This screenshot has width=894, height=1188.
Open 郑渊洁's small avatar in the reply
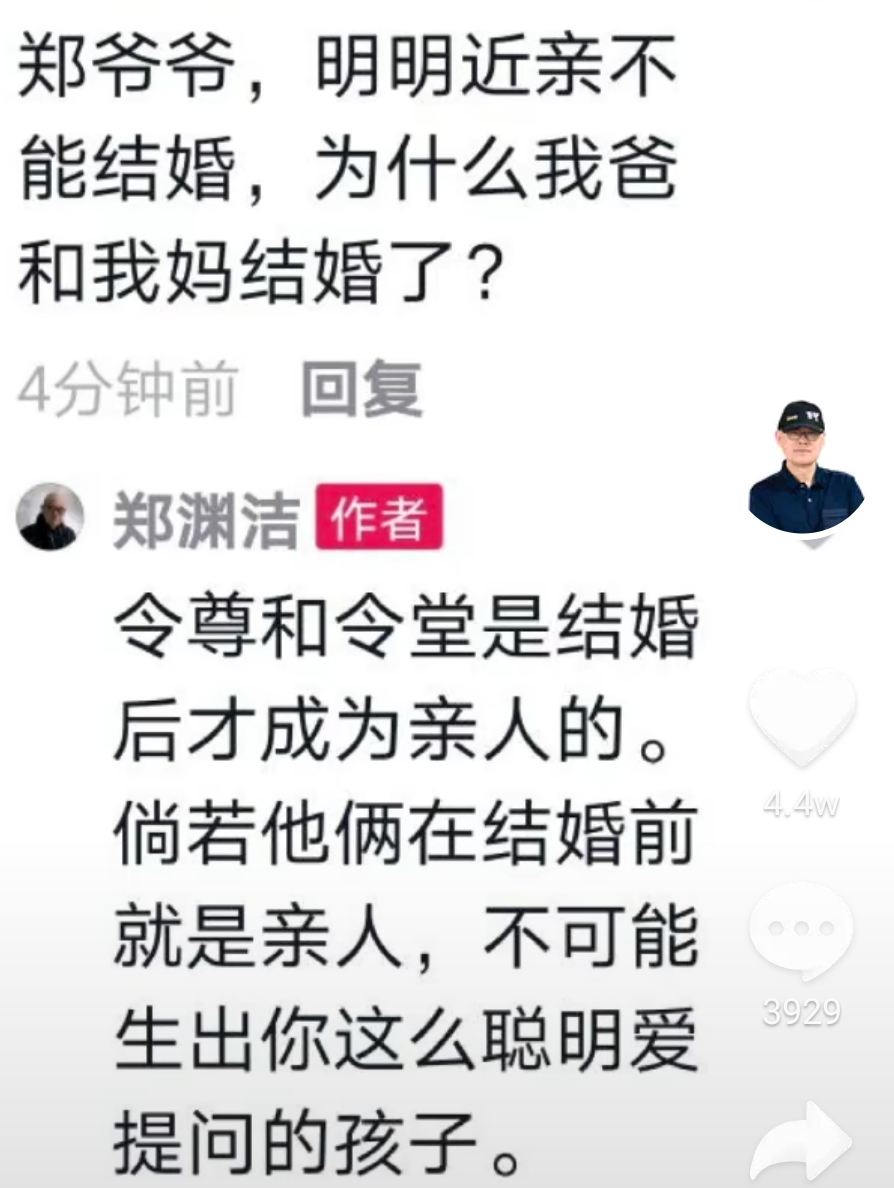(x=49, y=517)
